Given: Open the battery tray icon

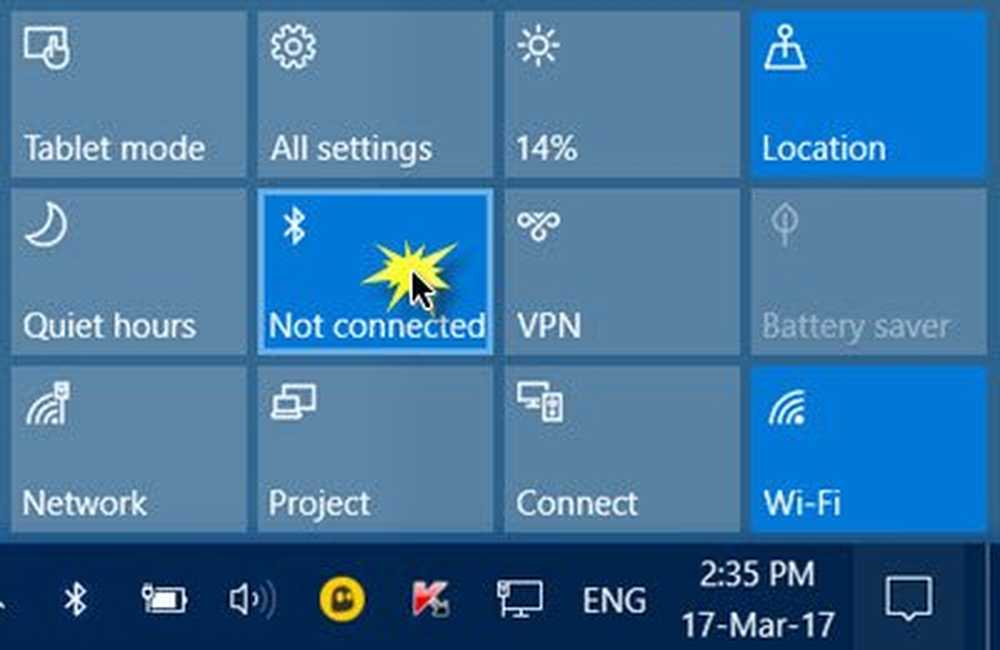Looking at the screenshot, I should click(163, 599).
